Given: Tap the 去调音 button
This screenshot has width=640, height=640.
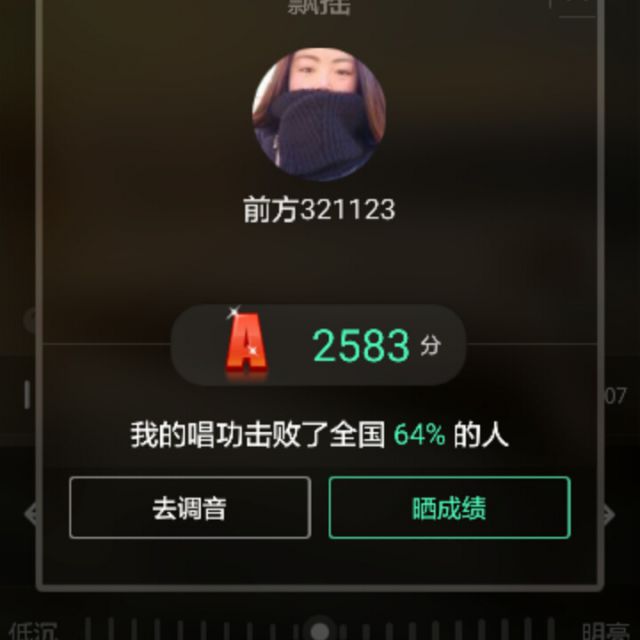Looking at the screenshot, I should tap(190, 508).
